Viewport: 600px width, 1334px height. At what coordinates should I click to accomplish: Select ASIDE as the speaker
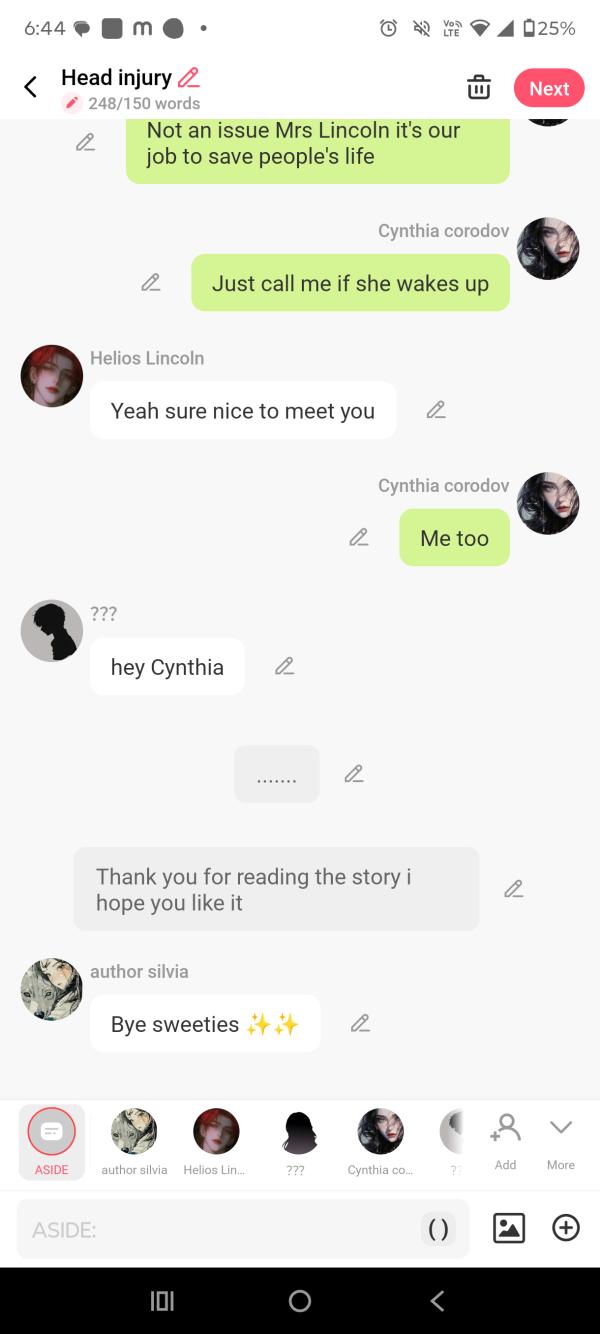(x=52, y=1140)
